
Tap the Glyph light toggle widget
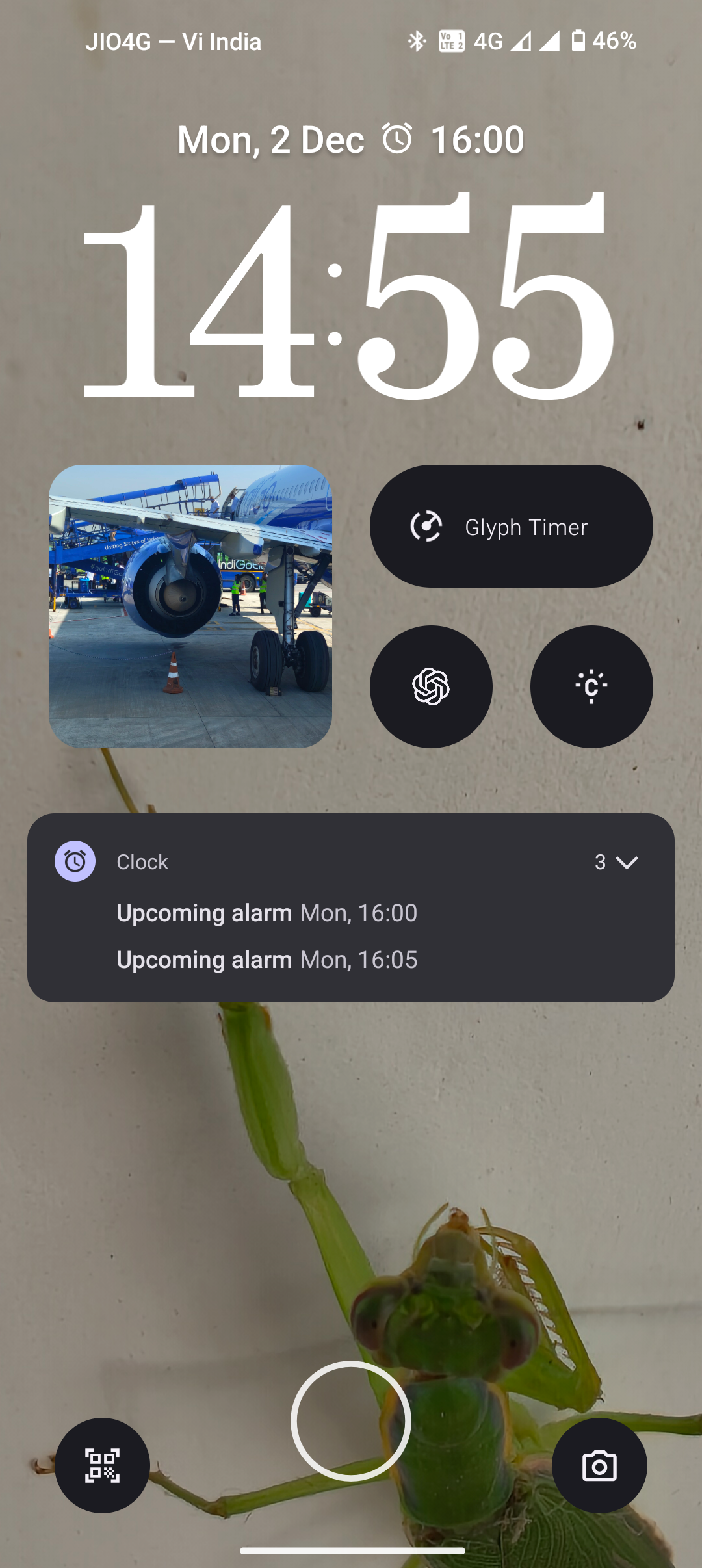[x=591, y=686]
